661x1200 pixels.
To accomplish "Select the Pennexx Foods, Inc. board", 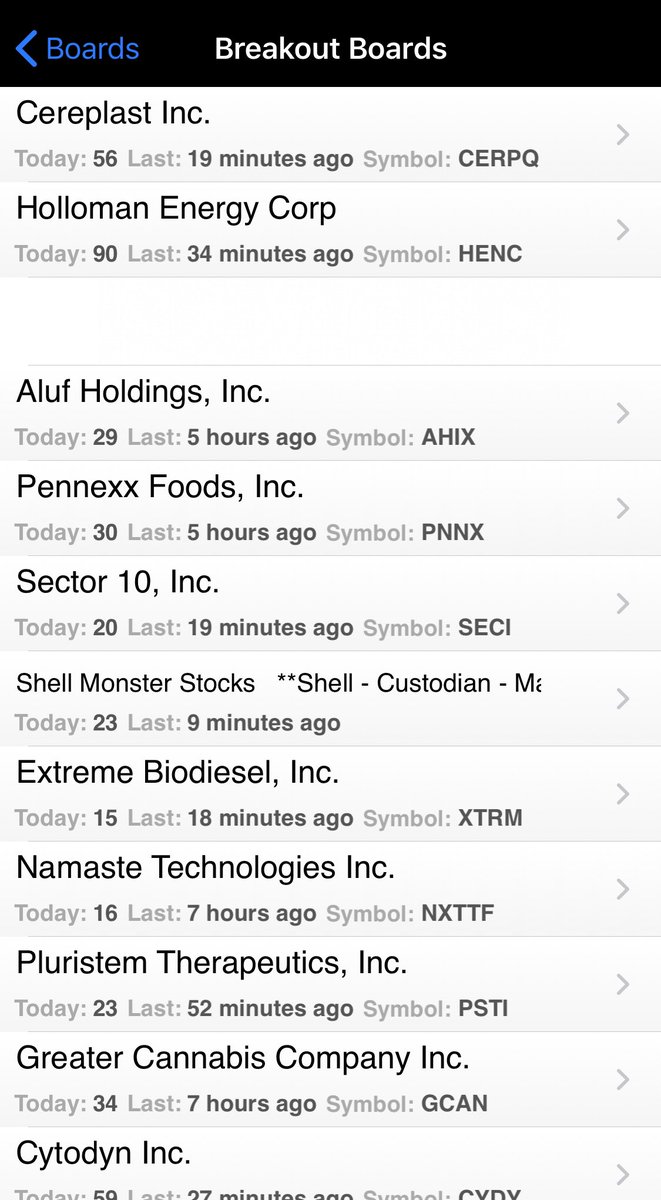I will point(330,508).
